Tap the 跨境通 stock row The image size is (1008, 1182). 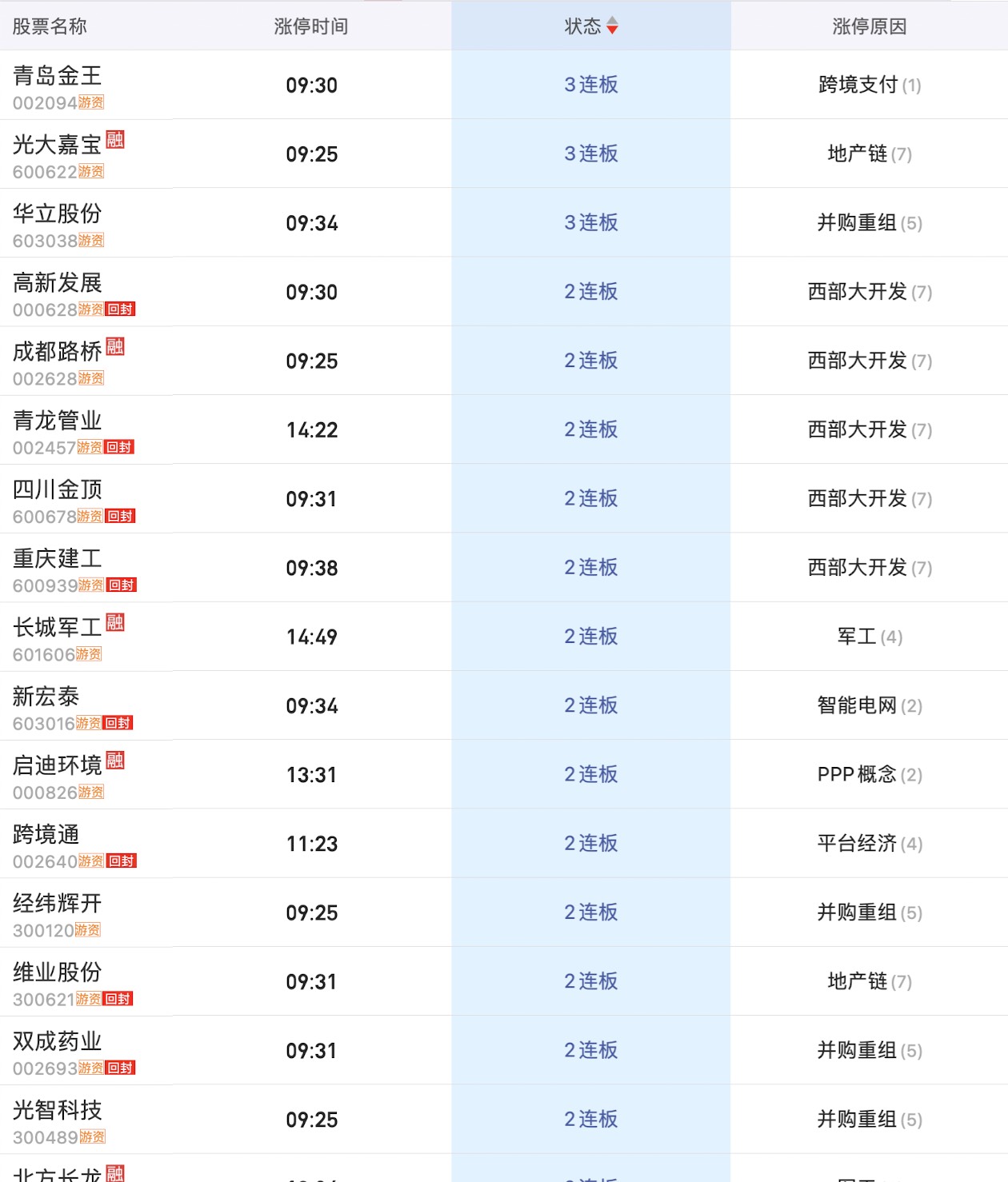[x=46, y=834]
